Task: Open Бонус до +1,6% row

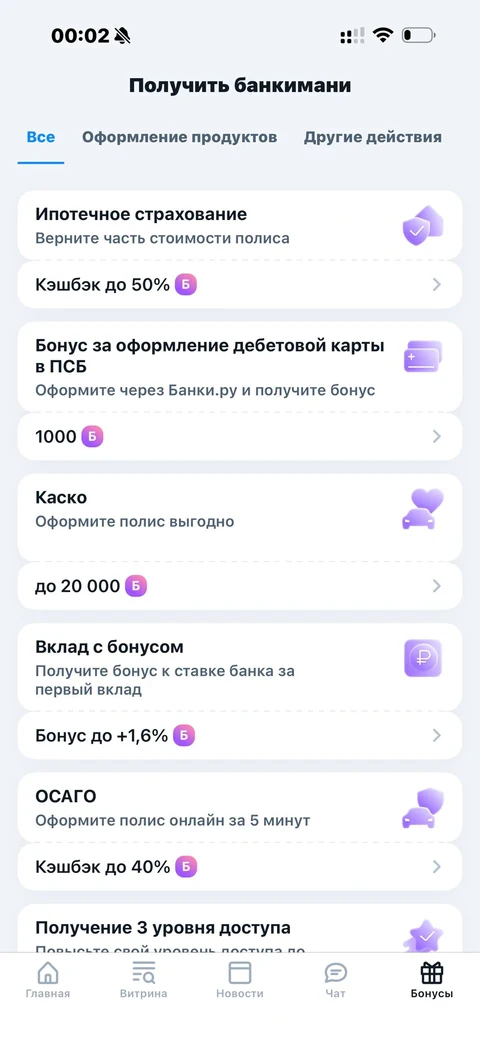Action: pyautogui.click(x=239, y=736)
